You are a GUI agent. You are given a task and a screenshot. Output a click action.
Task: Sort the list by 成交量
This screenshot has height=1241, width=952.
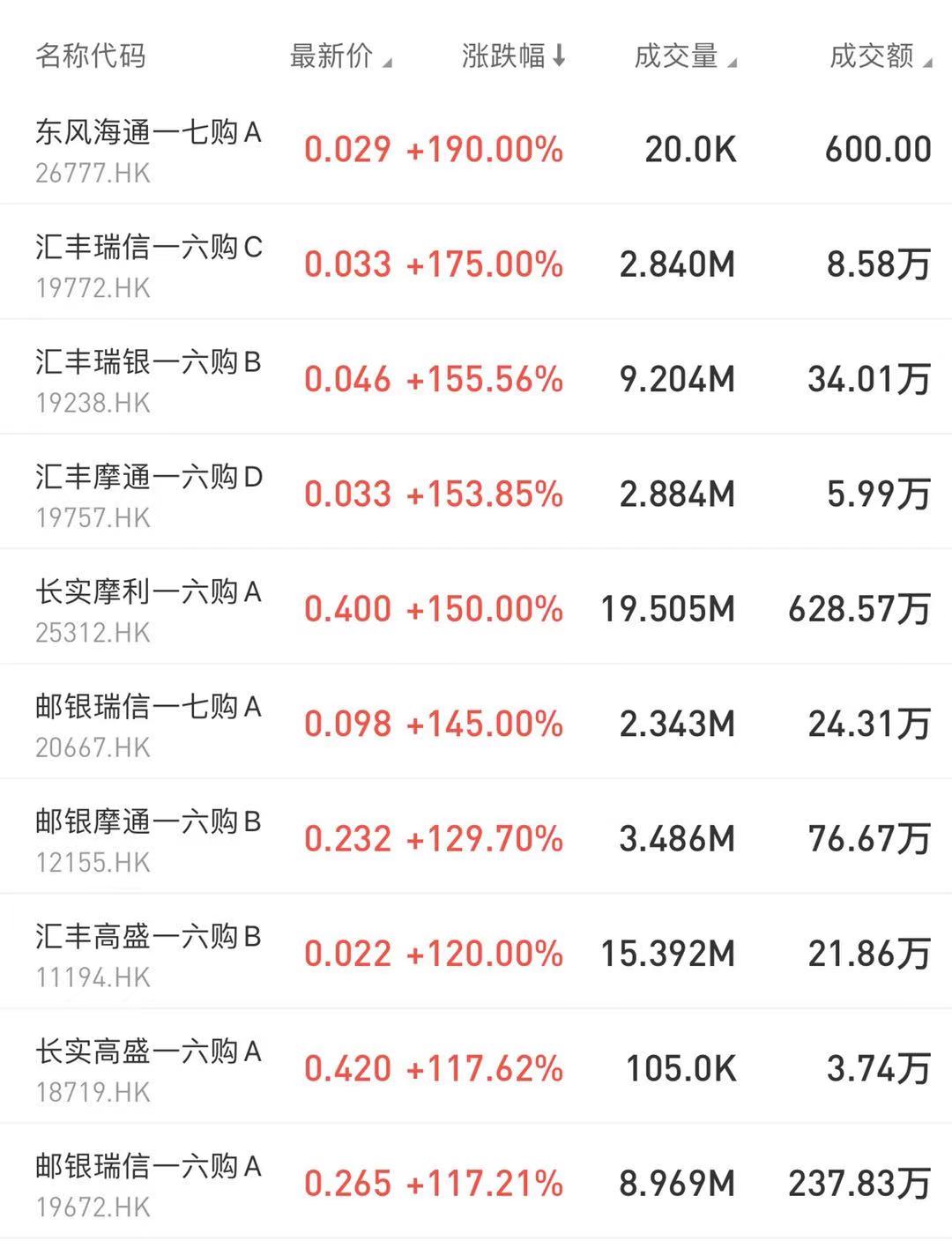tap(684, 57)
